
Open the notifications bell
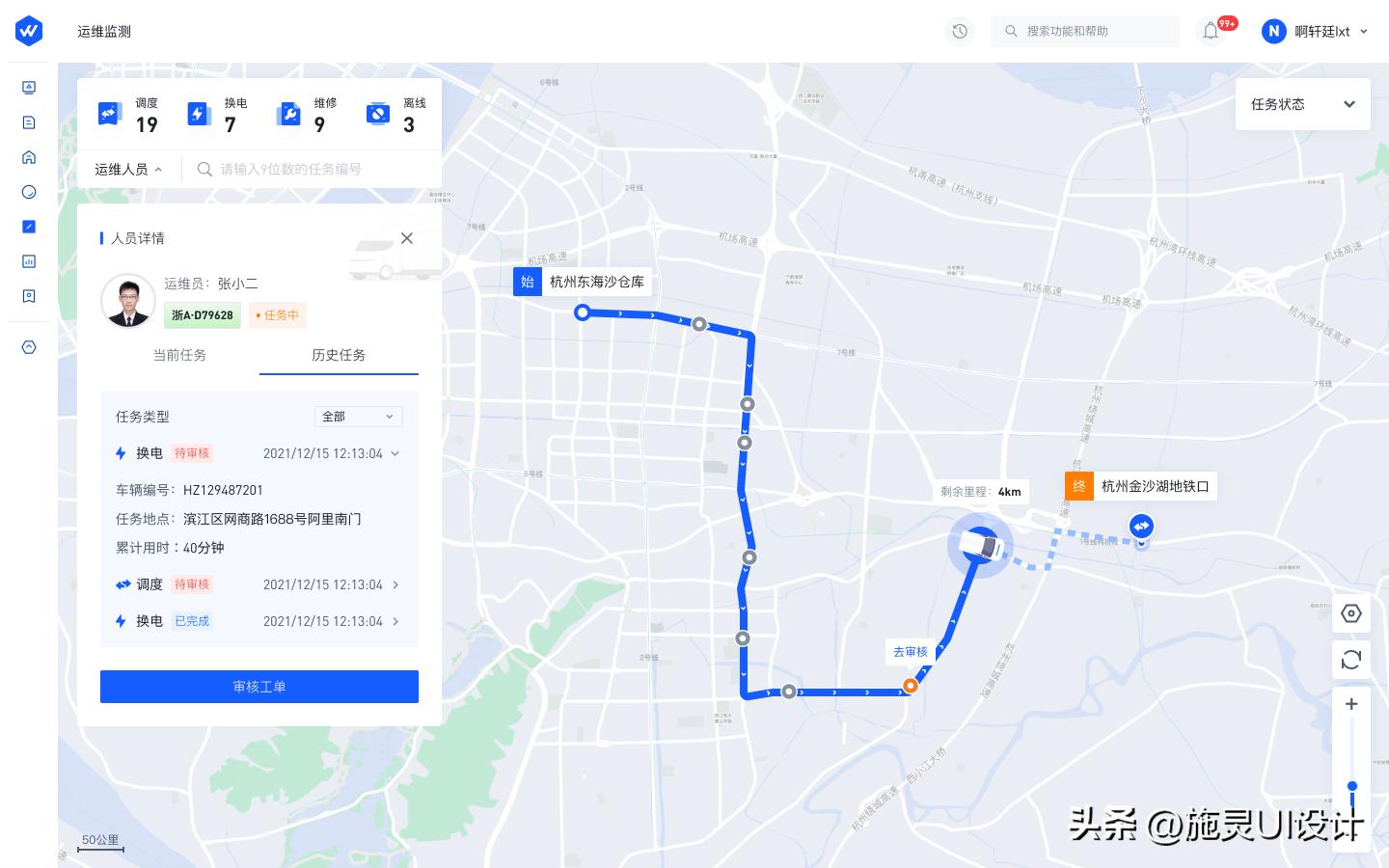coord(1212,31)
